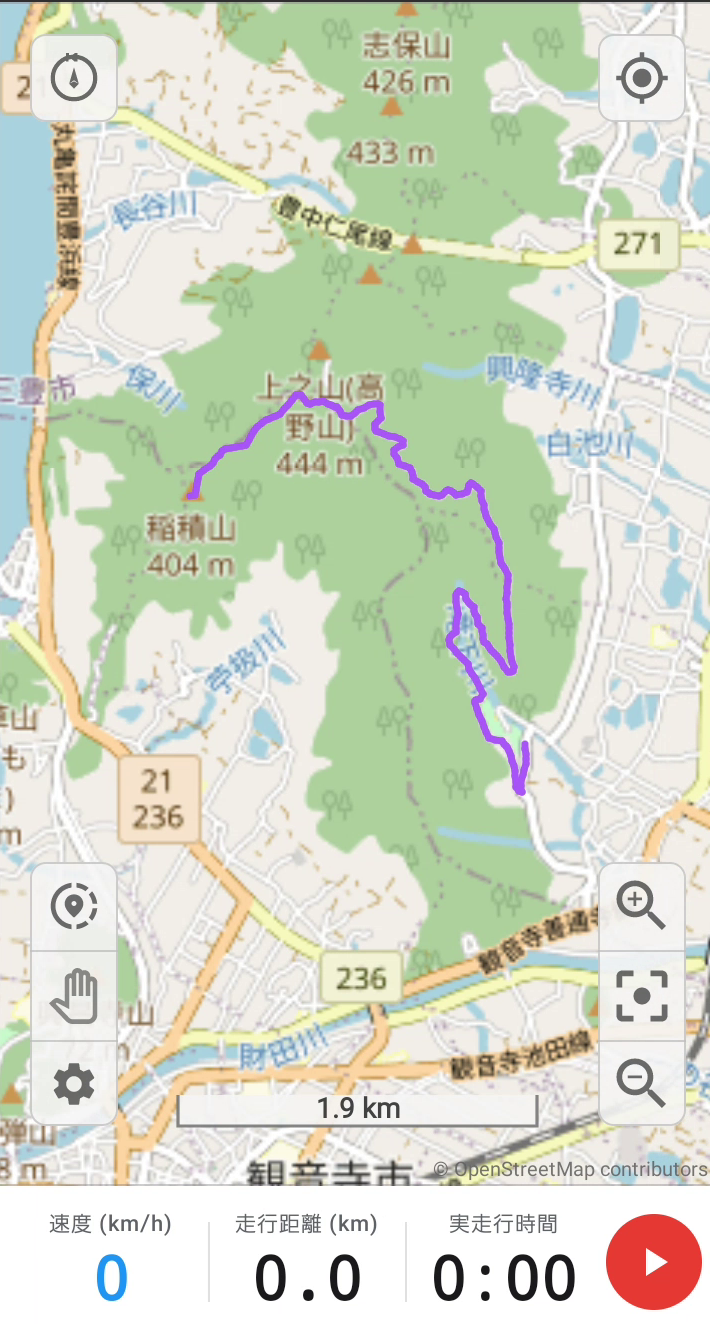This screenshot has height=1324, width=710.
Task: Zoom in with the plus magnifier
Action: pos(641,907)
